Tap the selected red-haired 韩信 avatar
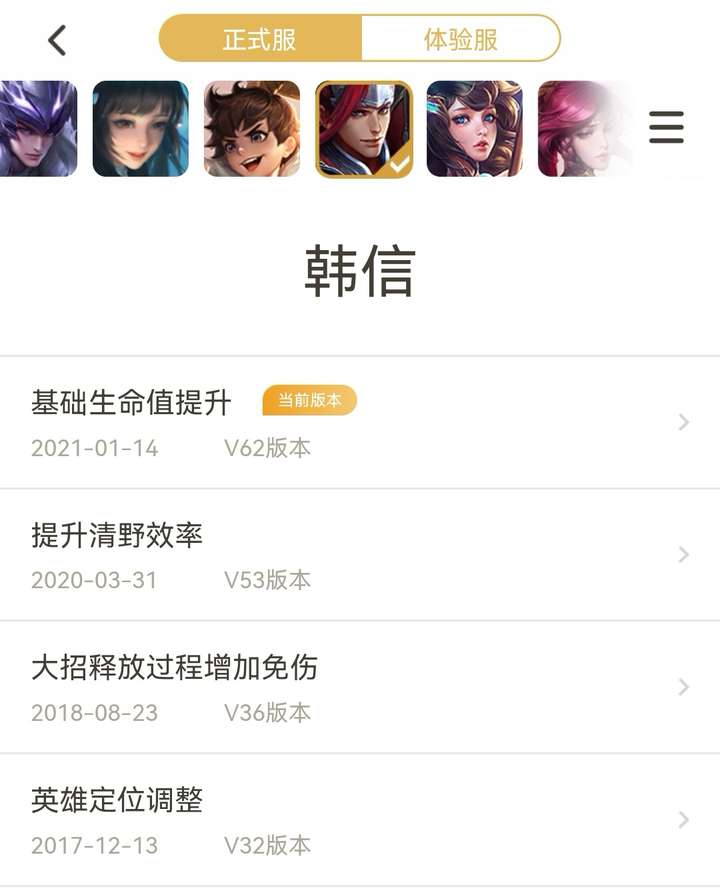 point(364,129)
